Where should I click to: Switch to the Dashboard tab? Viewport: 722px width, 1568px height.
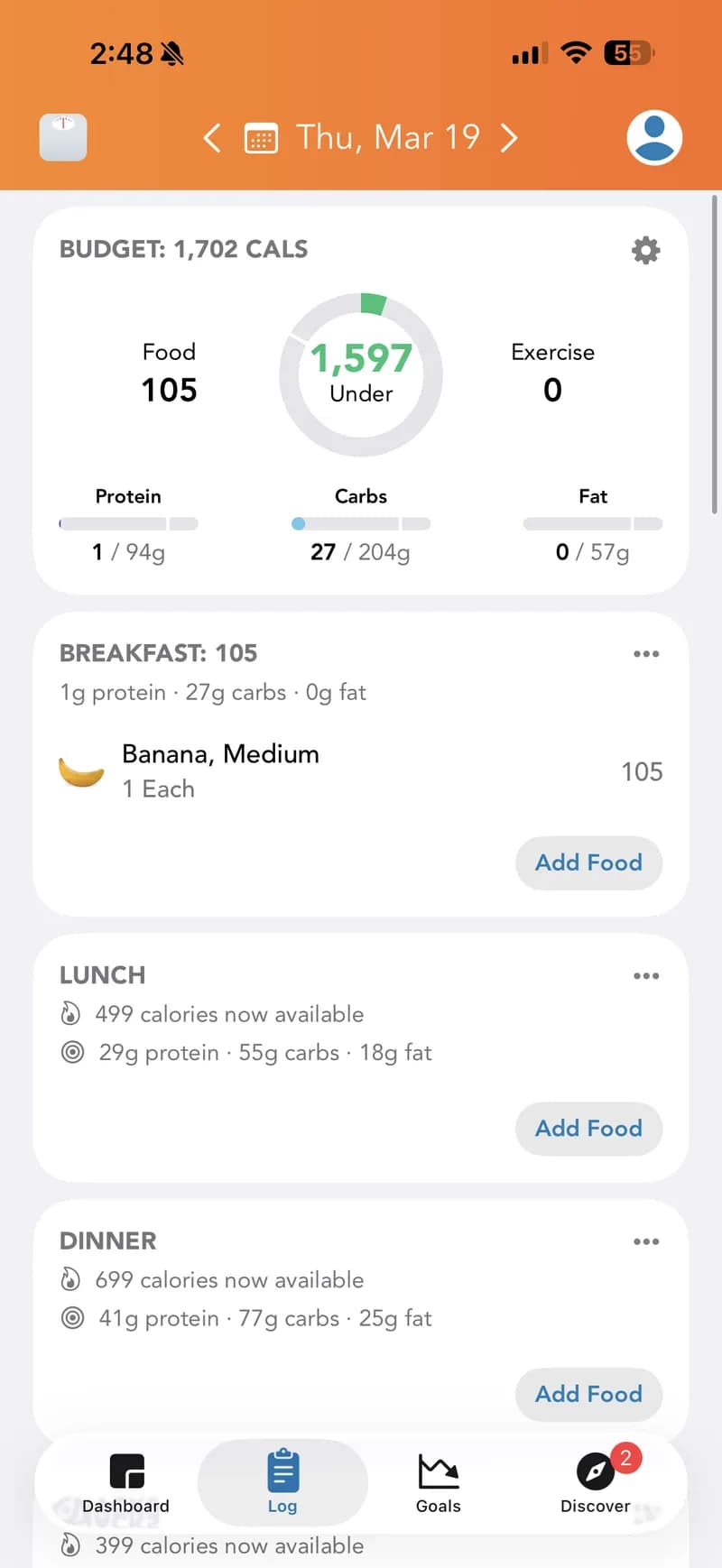(x=126, y=1483)
